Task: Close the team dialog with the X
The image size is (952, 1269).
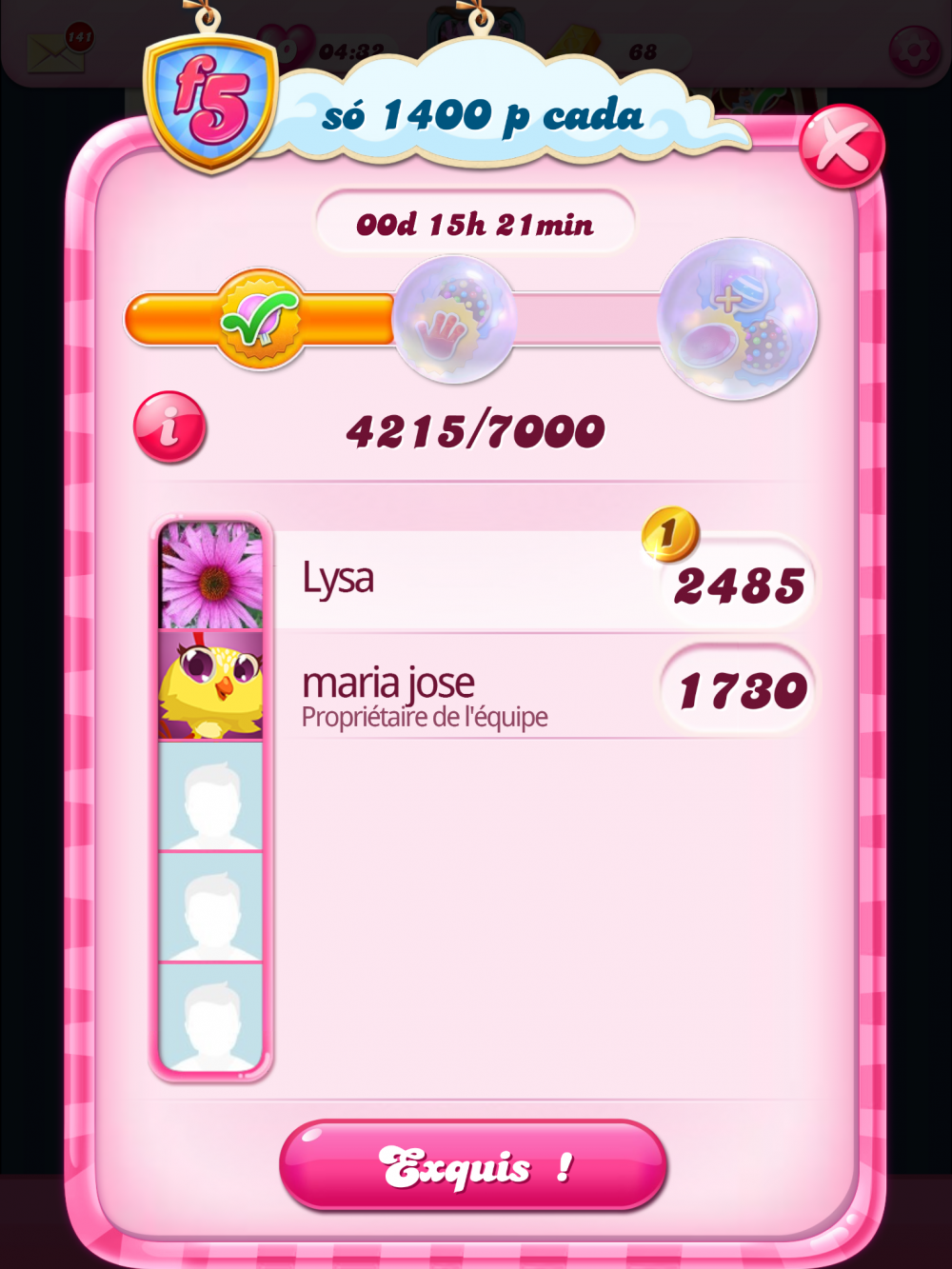Action: (x=842, y=147)
